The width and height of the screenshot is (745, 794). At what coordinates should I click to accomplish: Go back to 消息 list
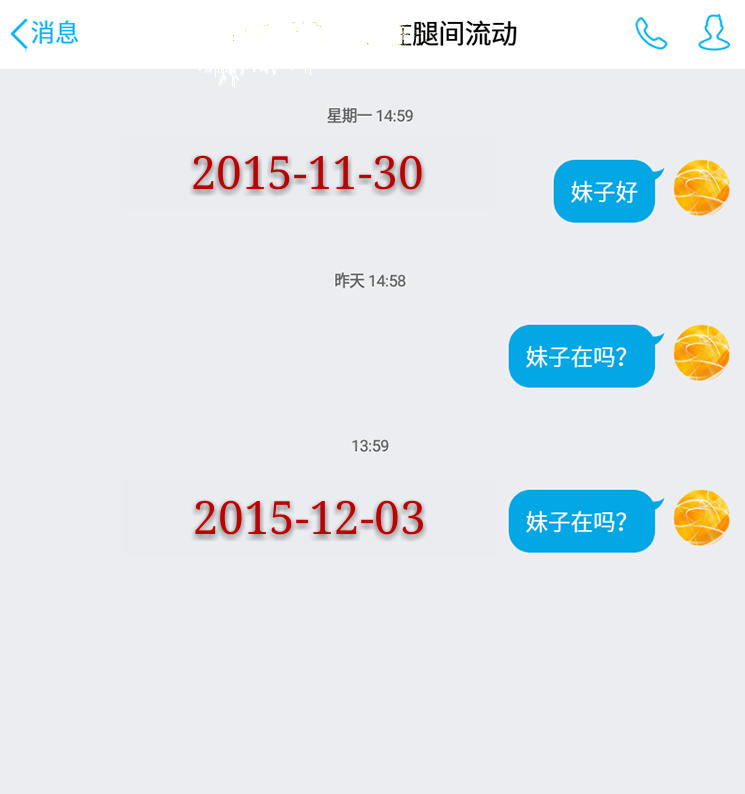pyautogui.click(x=44, y=33)
